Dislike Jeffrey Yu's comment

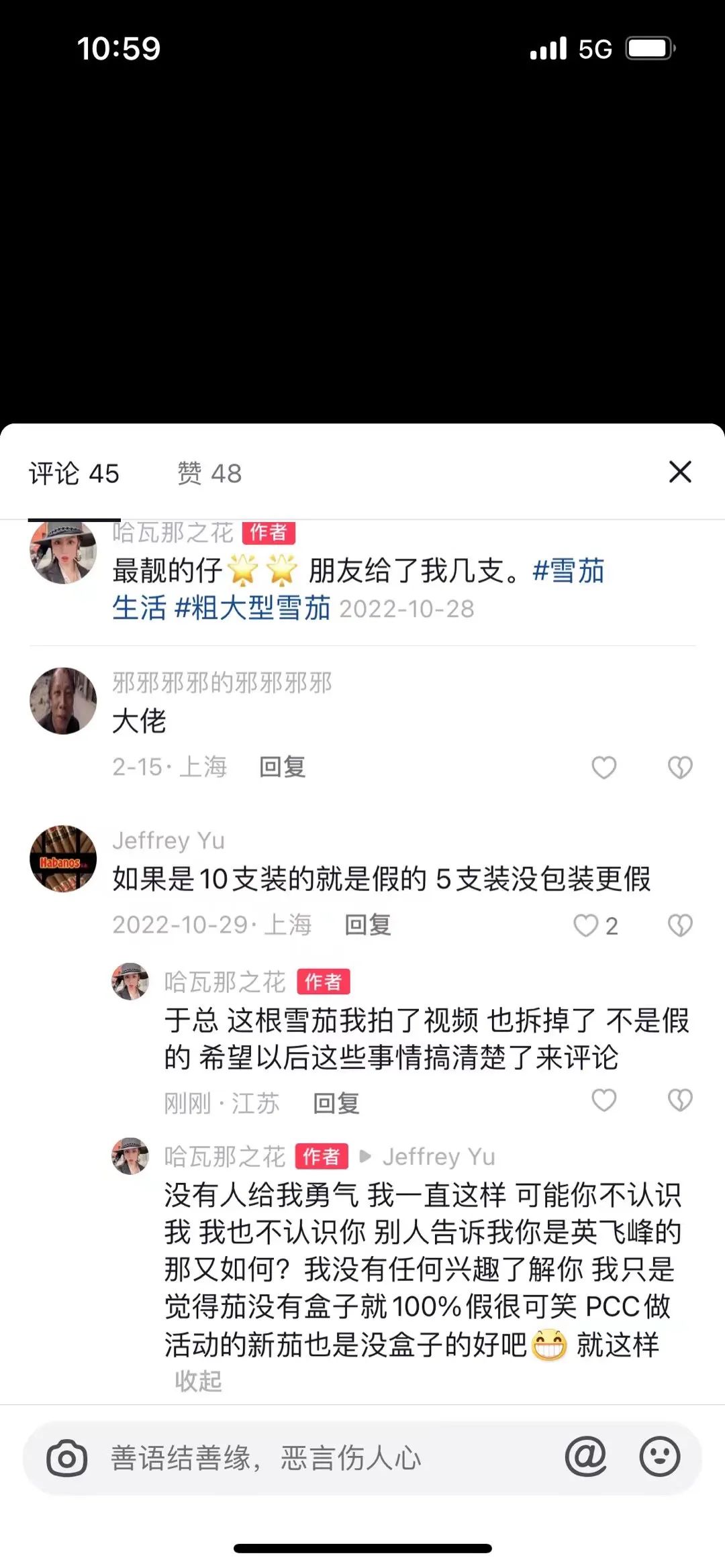pos(679,925)
